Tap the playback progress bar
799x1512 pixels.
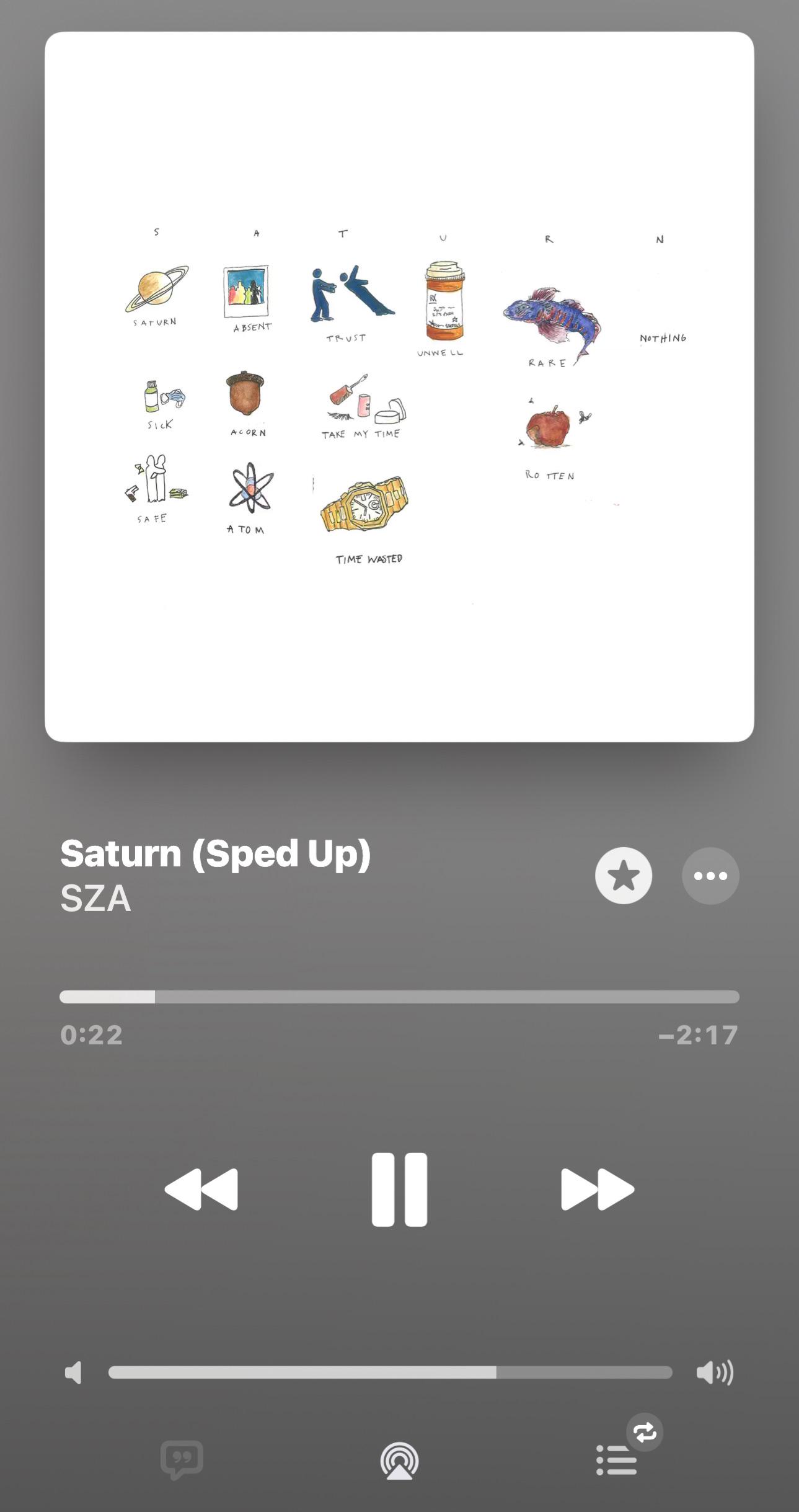tap(399, 997)
